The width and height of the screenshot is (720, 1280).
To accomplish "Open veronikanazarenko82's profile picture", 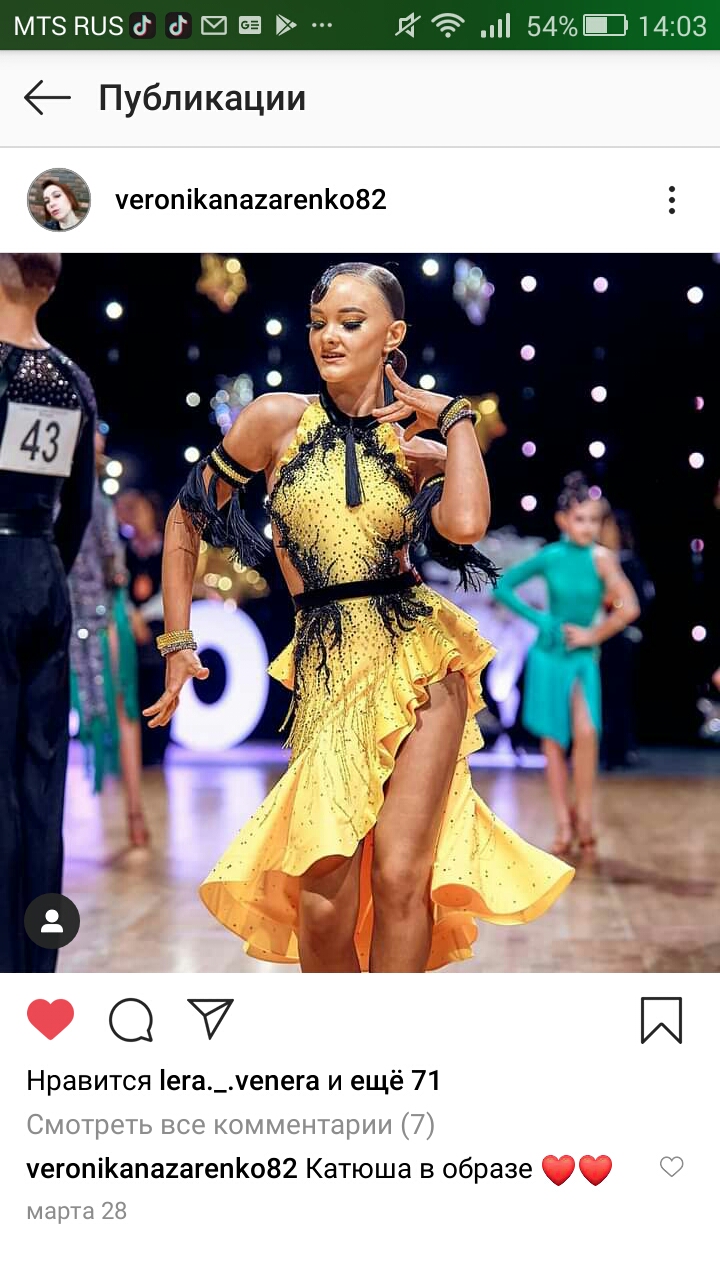I will [x=59, y=200].
